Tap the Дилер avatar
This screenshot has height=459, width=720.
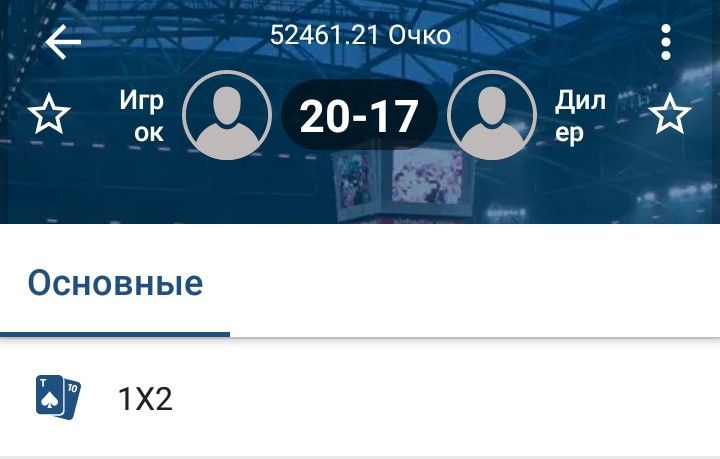coord(491,116)
